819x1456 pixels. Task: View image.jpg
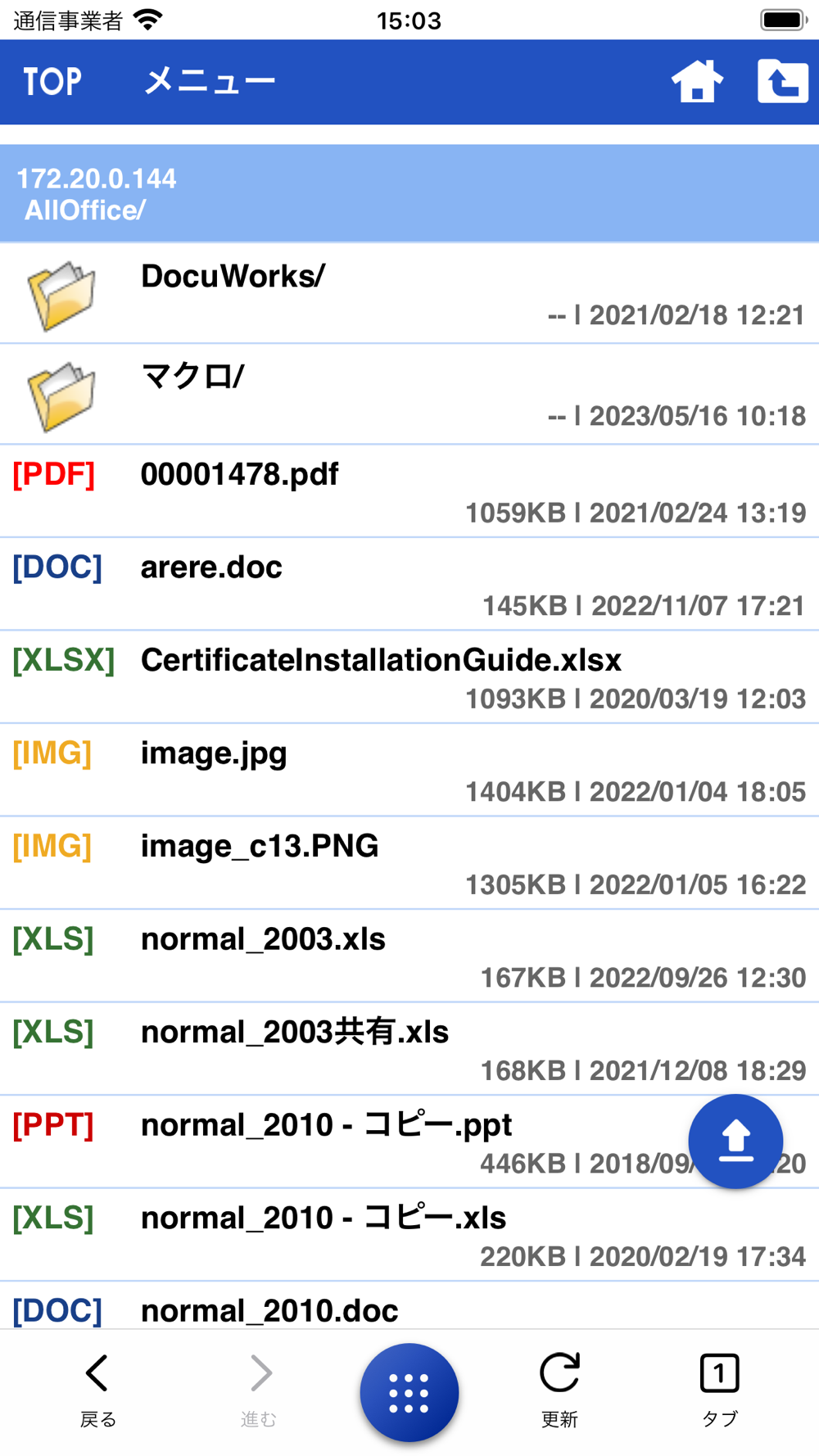click(214, 753)
